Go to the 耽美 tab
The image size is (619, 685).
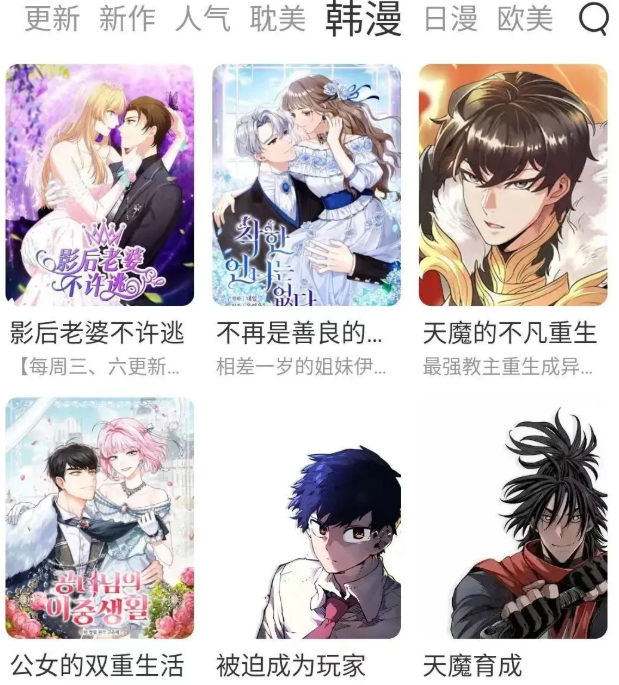pos(278,19)
